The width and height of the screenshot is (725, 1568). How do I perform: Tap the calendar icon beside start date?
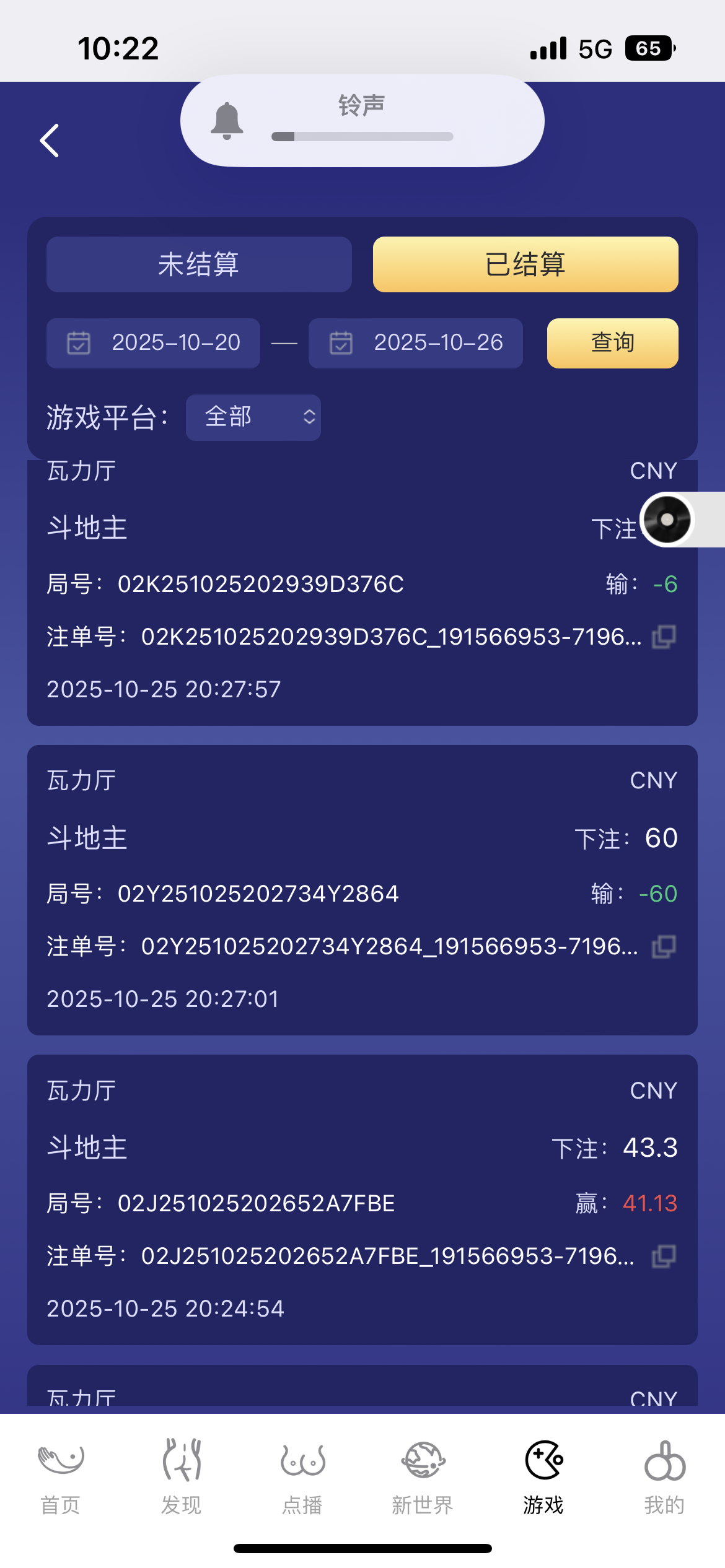[x=77, y=344]
